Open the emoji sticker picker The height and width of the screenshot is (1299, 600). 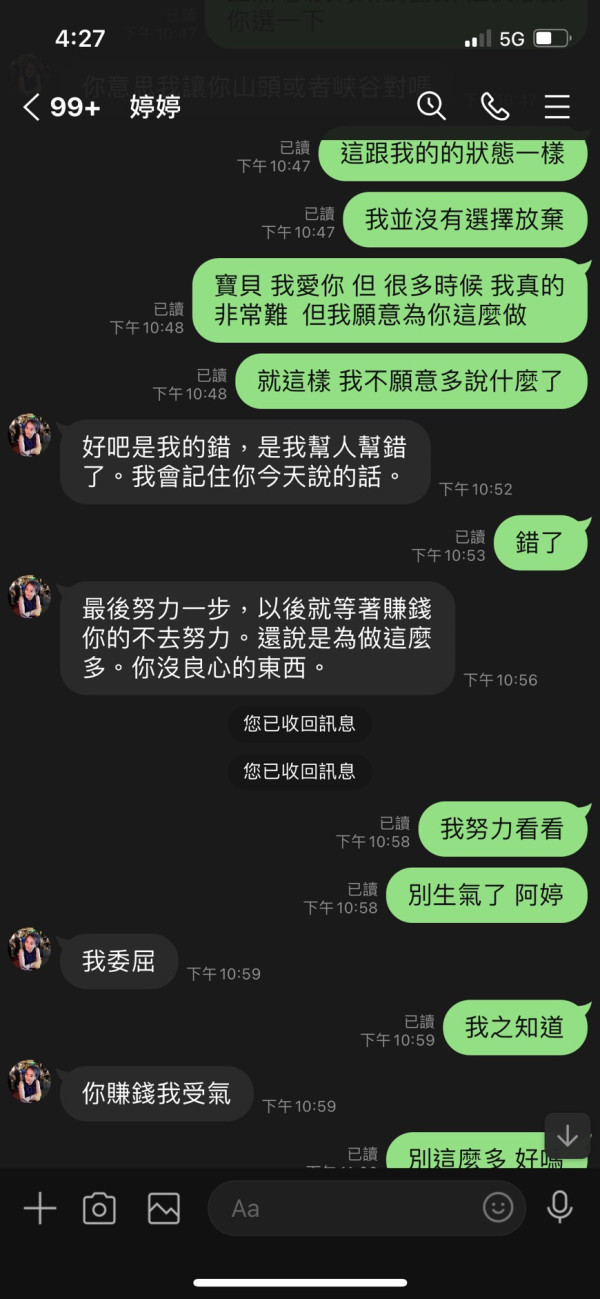coord(498,1208)
